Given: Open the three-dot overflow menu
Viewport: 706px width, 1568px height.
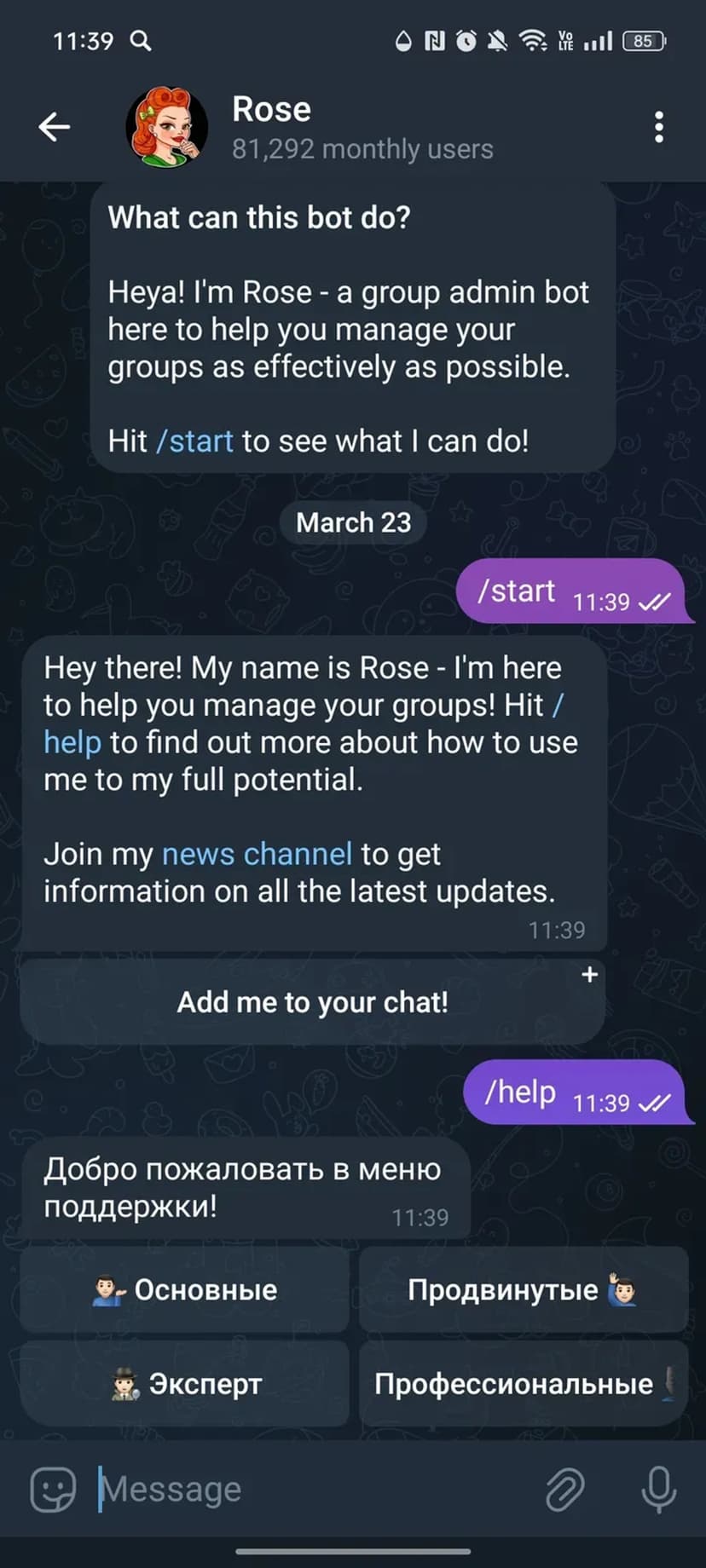Looking at the screenshot, I should click(658, 128).
